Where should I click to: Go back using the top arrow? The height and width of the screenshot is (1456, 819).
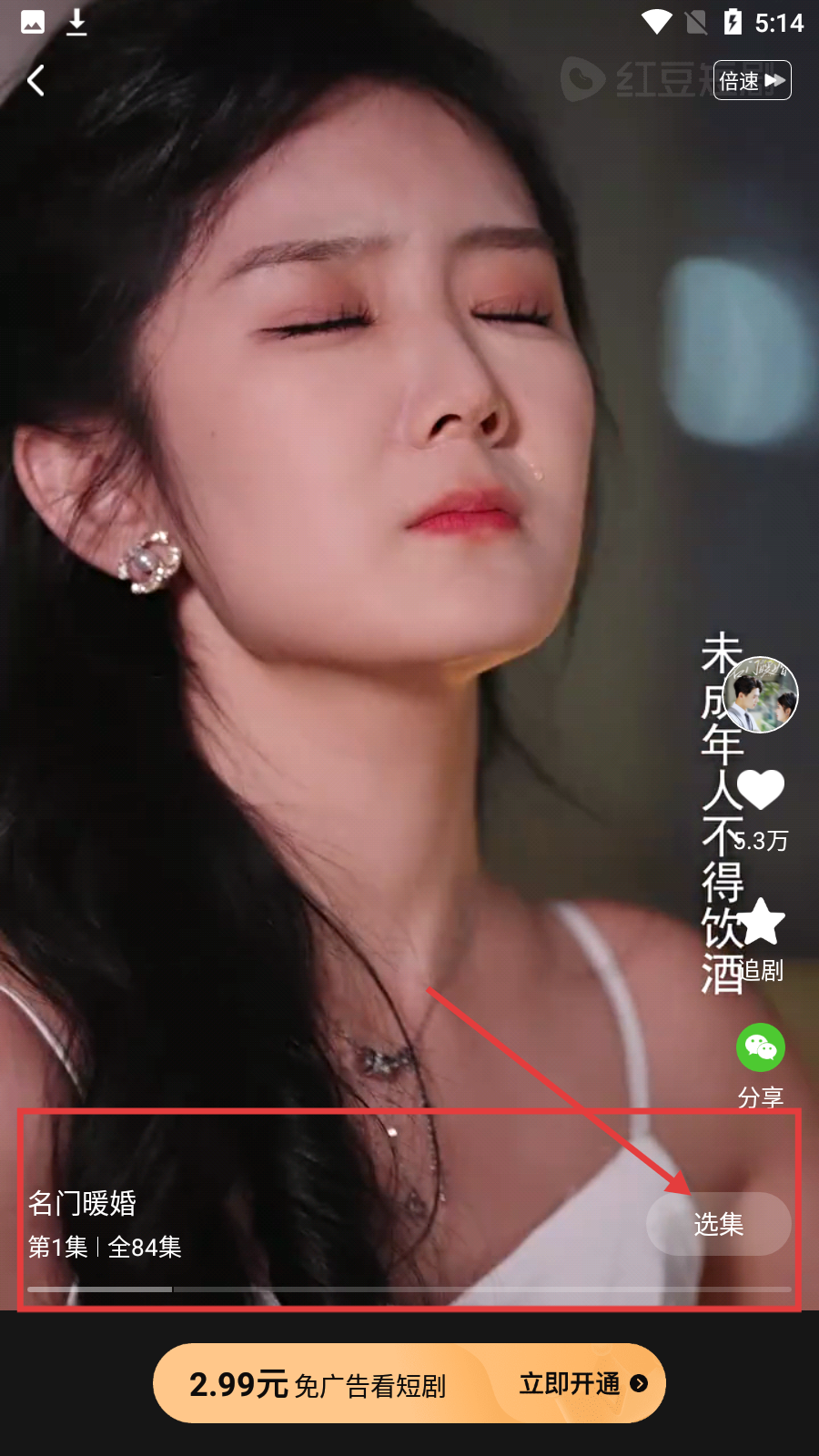(36, 81)
